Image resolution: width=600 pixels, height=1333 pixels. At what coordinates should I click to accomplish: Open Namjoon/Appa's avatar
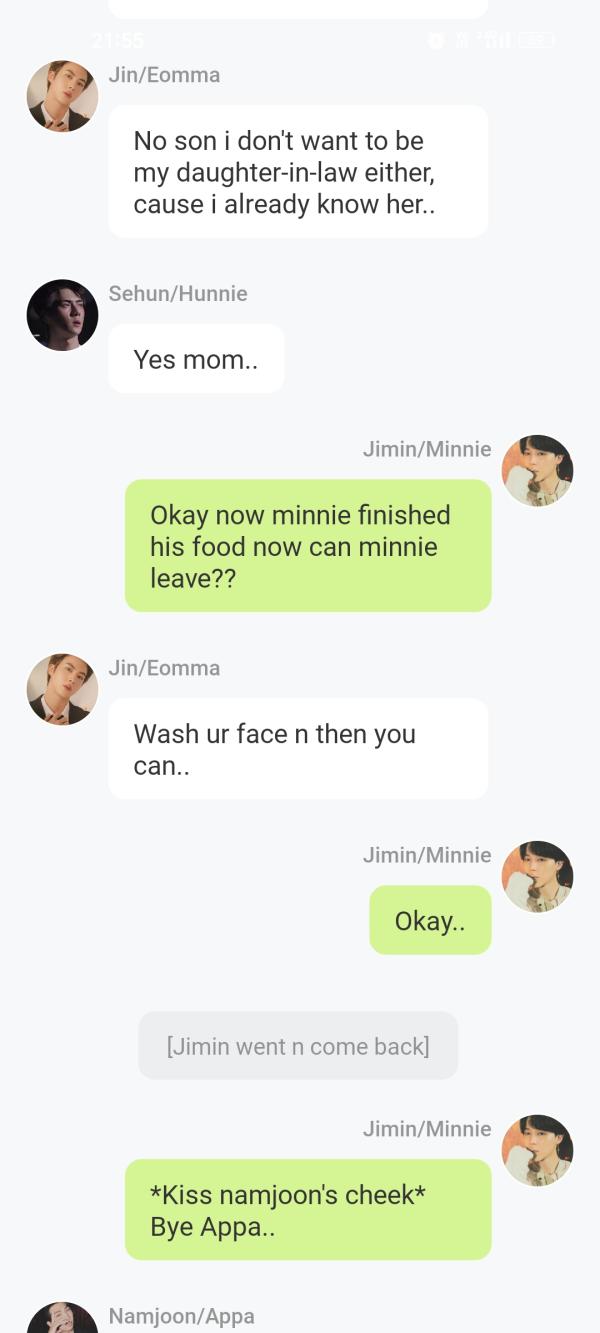click(x=62, y=1320)
